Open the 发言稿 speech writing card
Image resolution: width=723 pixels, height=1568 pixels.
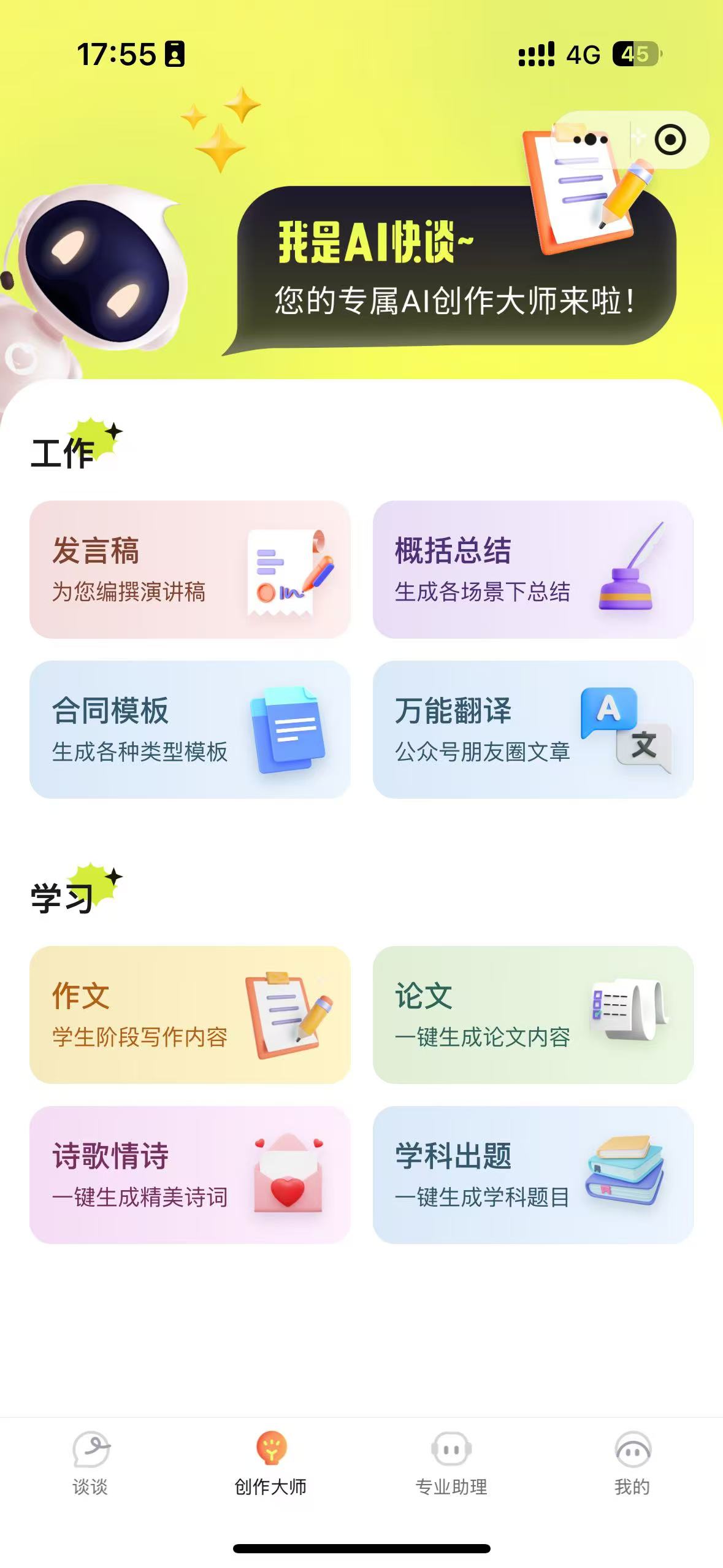[189, 569]
